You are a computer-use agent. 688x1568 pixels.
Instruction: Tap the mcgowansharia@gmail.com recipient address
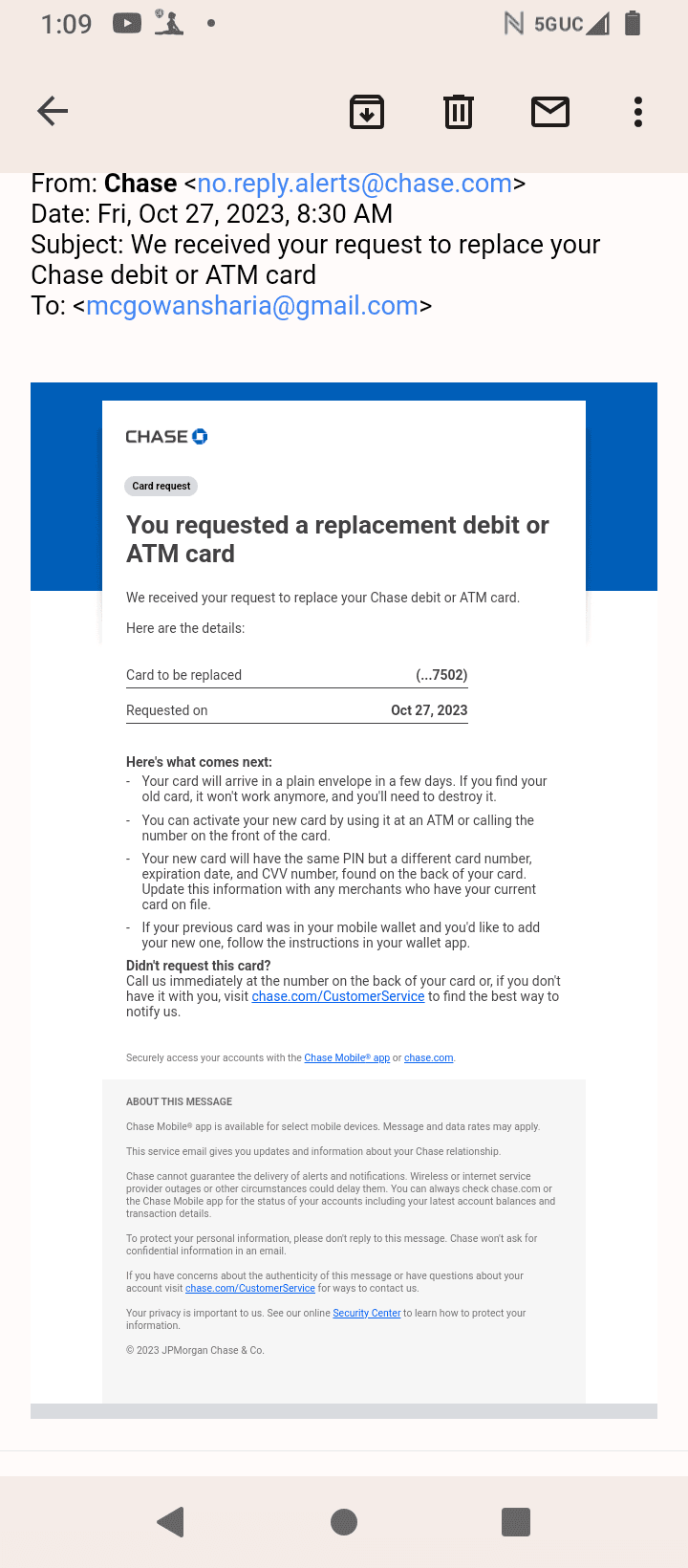tap(252, 306)
